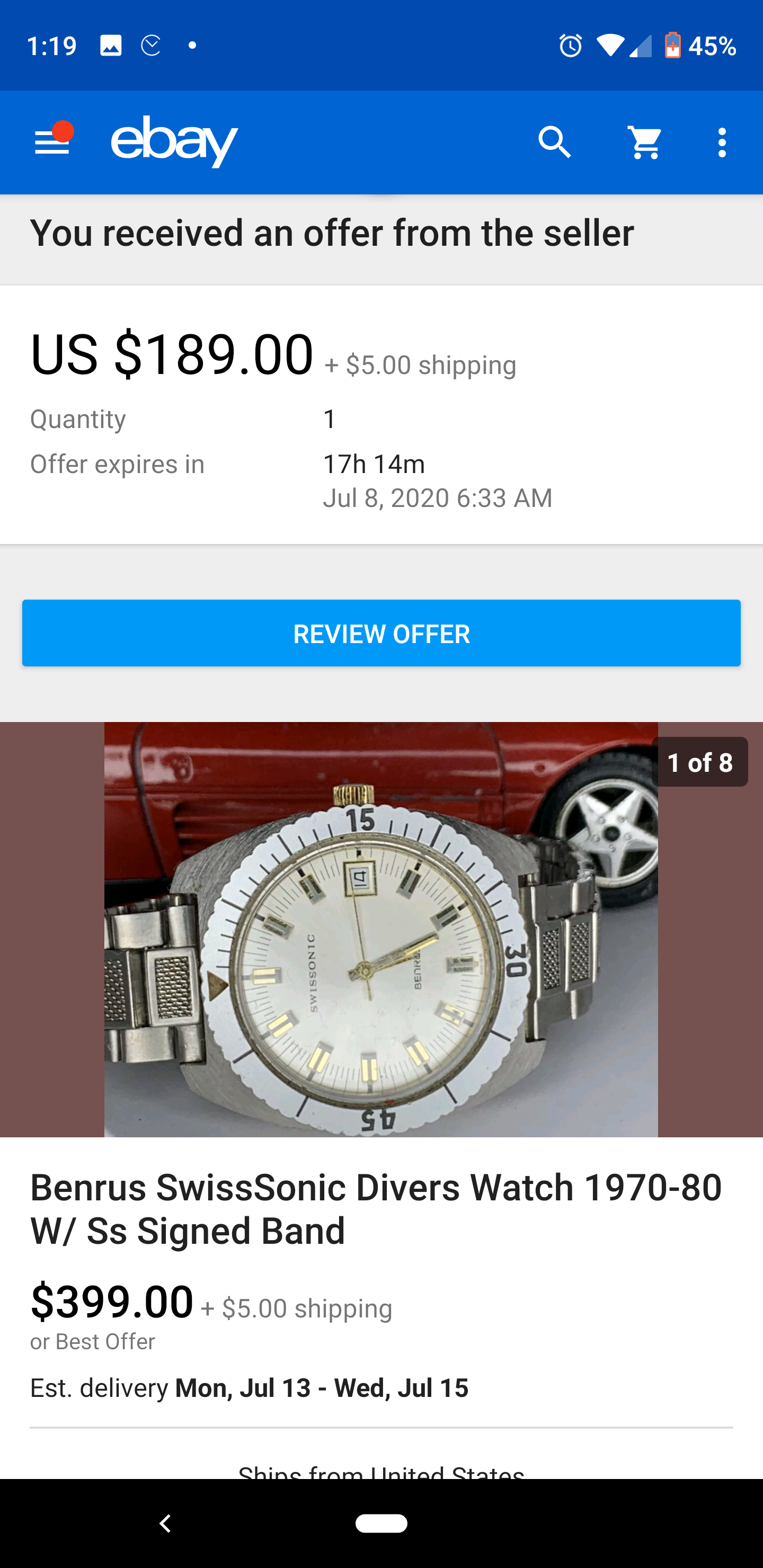
Task: Open the Benrus watch photo
Action: click(381, 929)
